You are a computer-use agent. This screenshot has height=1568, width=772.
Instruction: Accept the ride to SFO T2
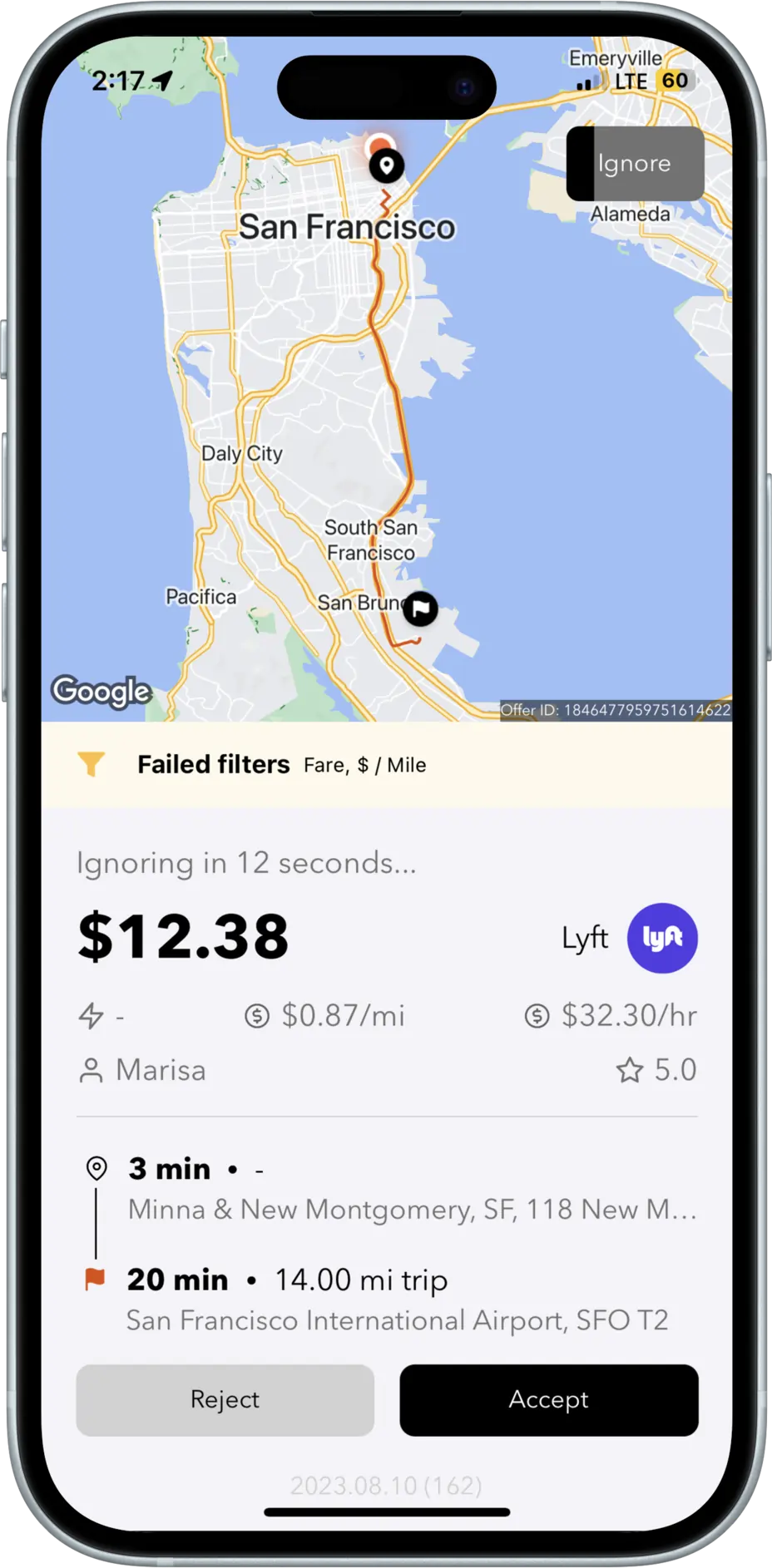coord(548,1399)
